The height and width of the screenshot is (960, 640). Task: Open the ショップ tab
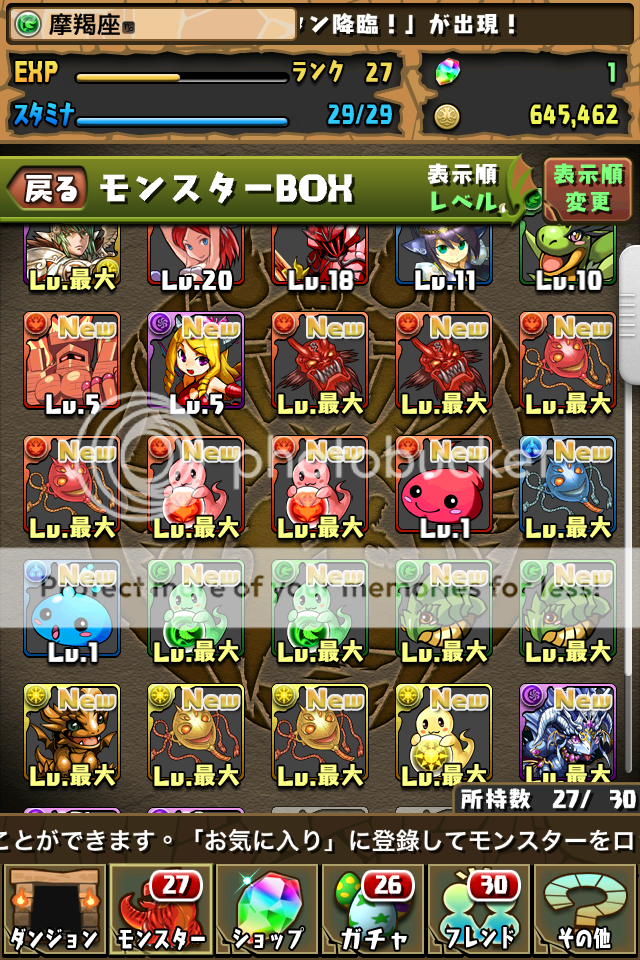(x=266, y=910)
